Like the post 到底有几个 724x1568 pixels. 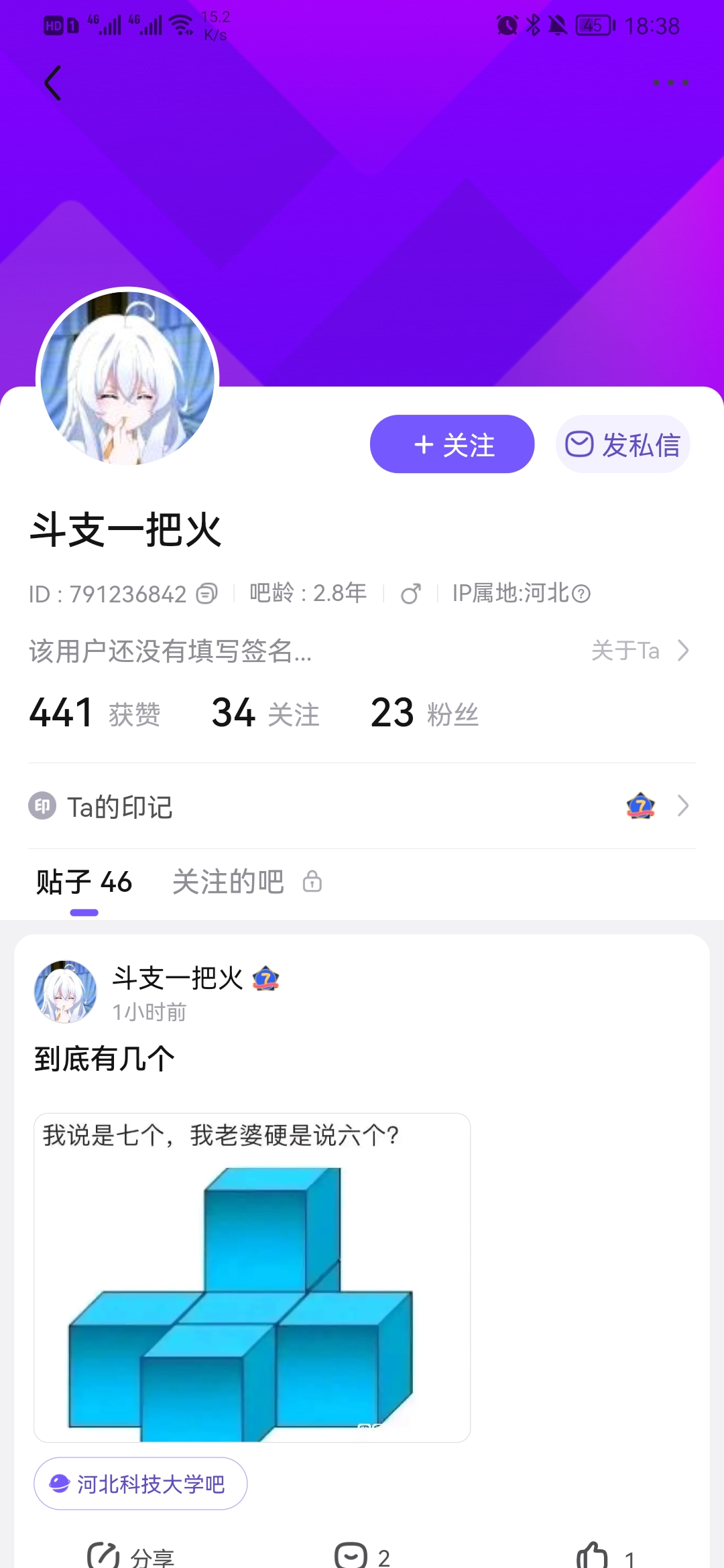pos(603,1556)
